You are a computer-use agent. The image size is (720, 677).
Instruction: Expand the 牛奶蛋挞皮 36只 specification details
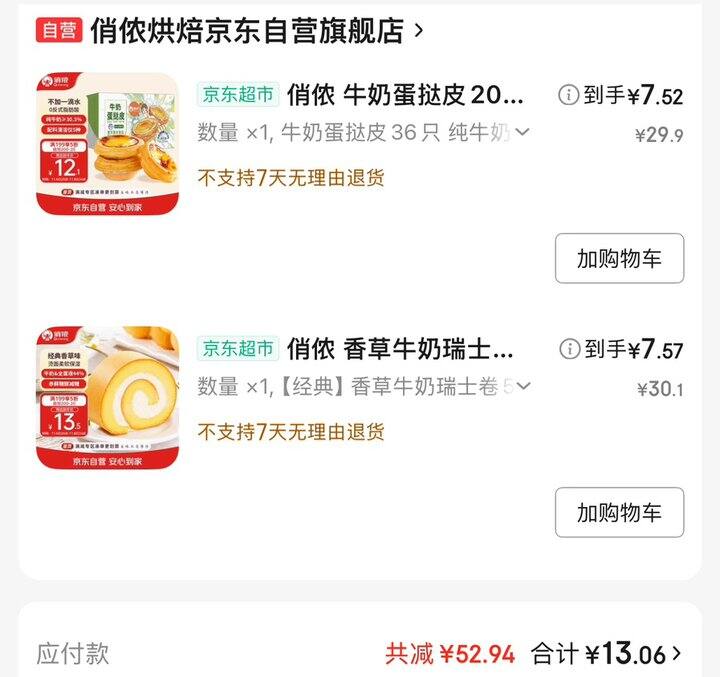tap(522, 131)
